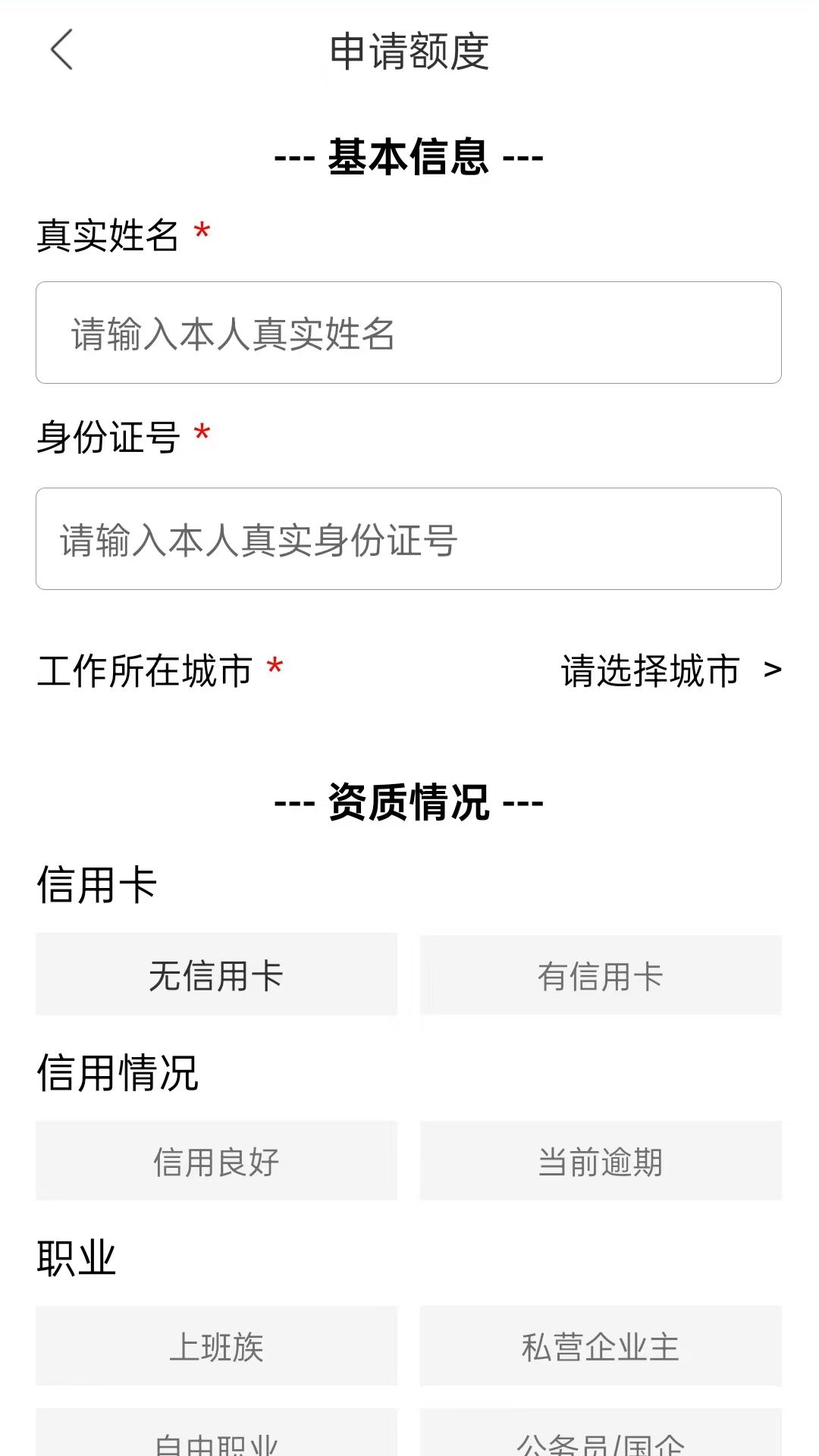819x1456 pixels.
Task: Tap the 资质情况 section header
Action: click(x=409, y=804)
